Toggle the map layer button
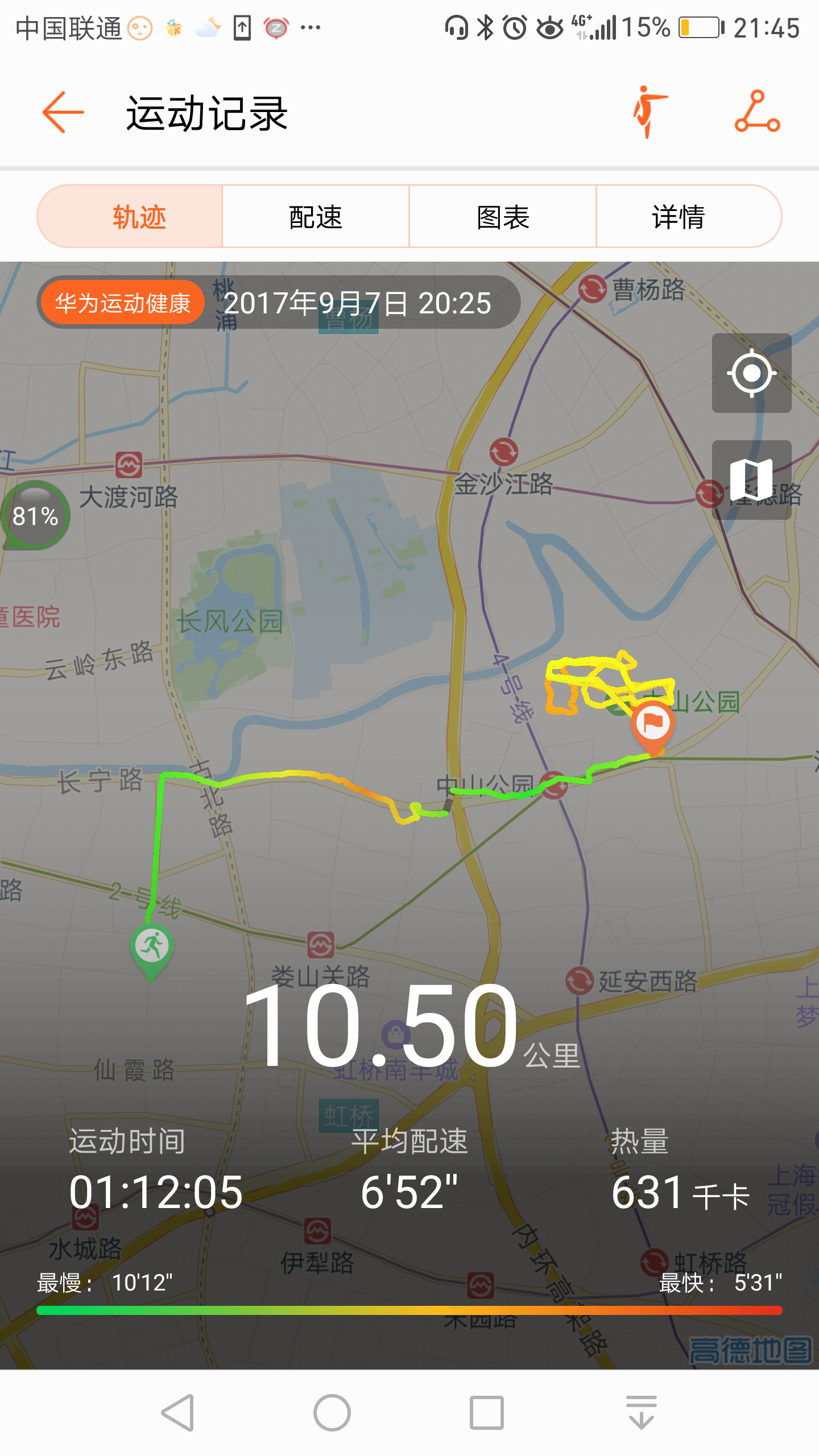The image size is (819, 1456). (751, 479)
